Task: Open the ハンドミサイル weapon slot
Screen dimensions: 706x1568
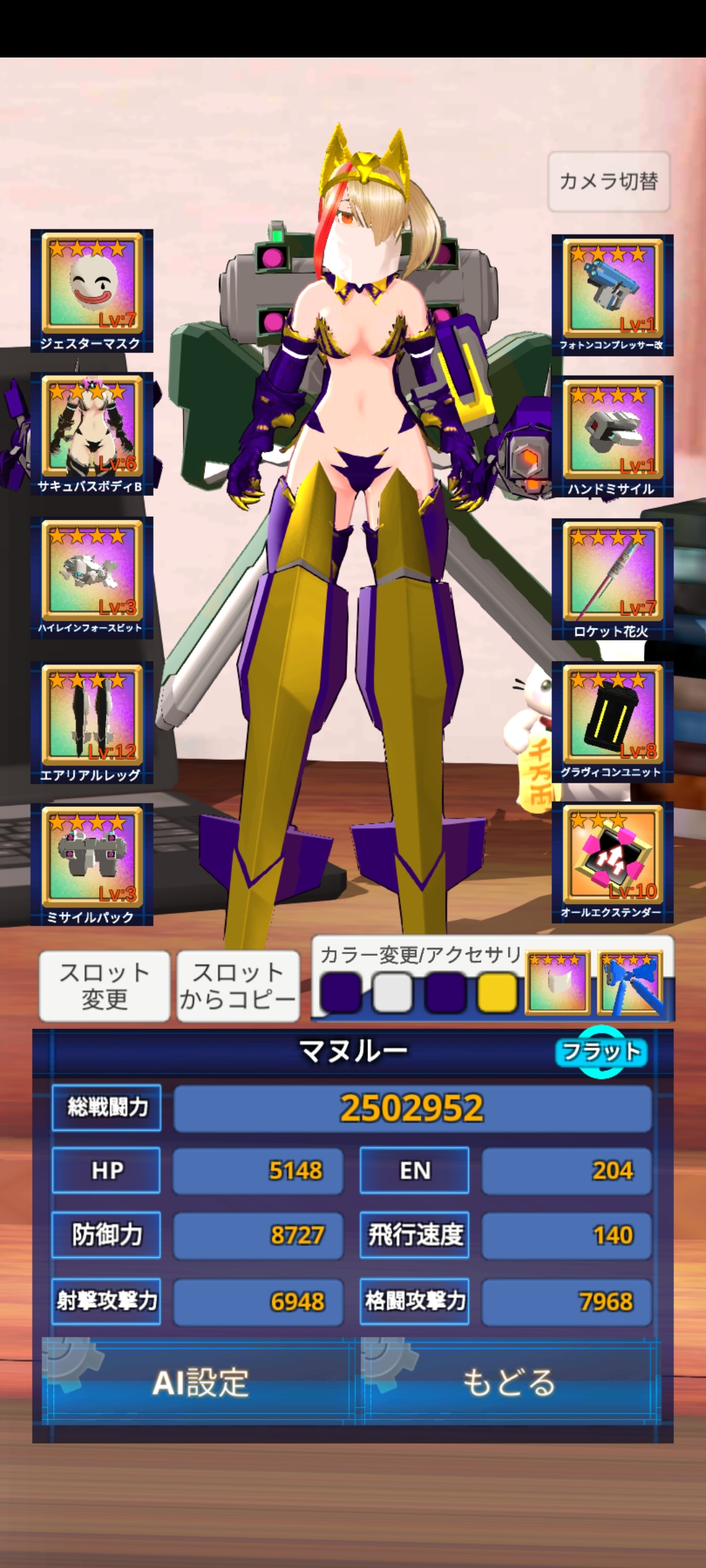Action: [x=613, y=436]
